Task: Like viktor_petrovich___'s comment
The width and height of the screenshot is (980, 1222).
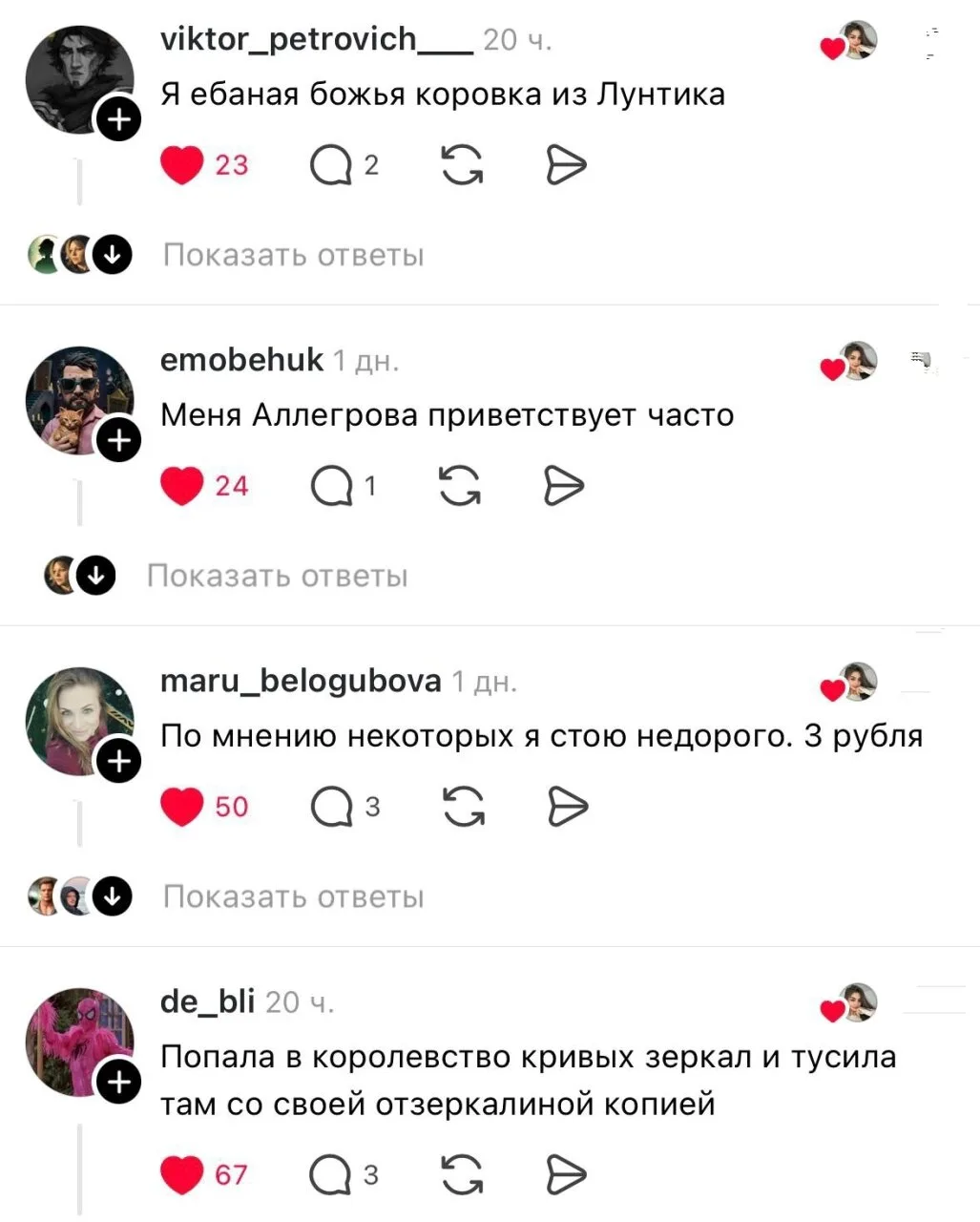Action: [x=182, y=165]
